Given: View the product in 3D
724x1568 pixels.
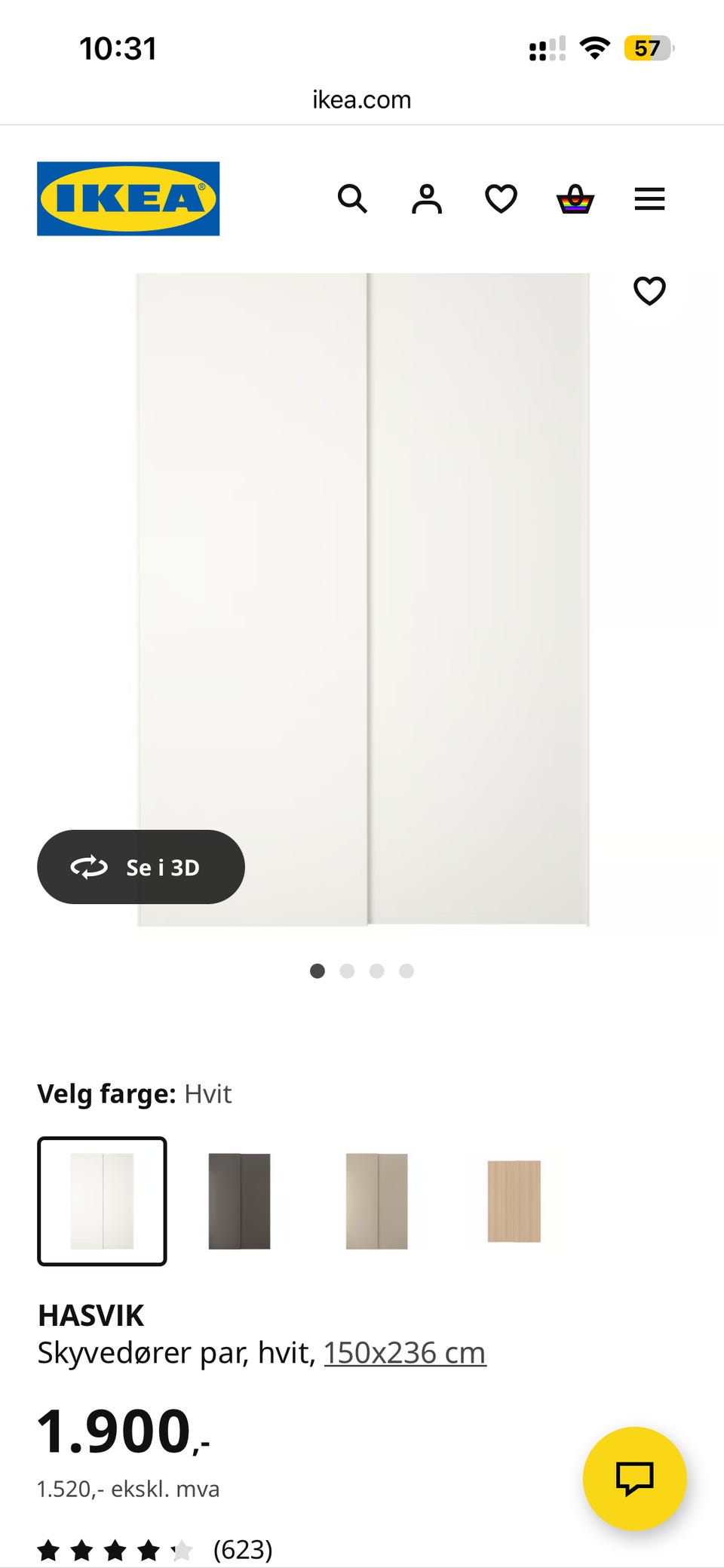Looking at the screenshot, I should 141,867.
